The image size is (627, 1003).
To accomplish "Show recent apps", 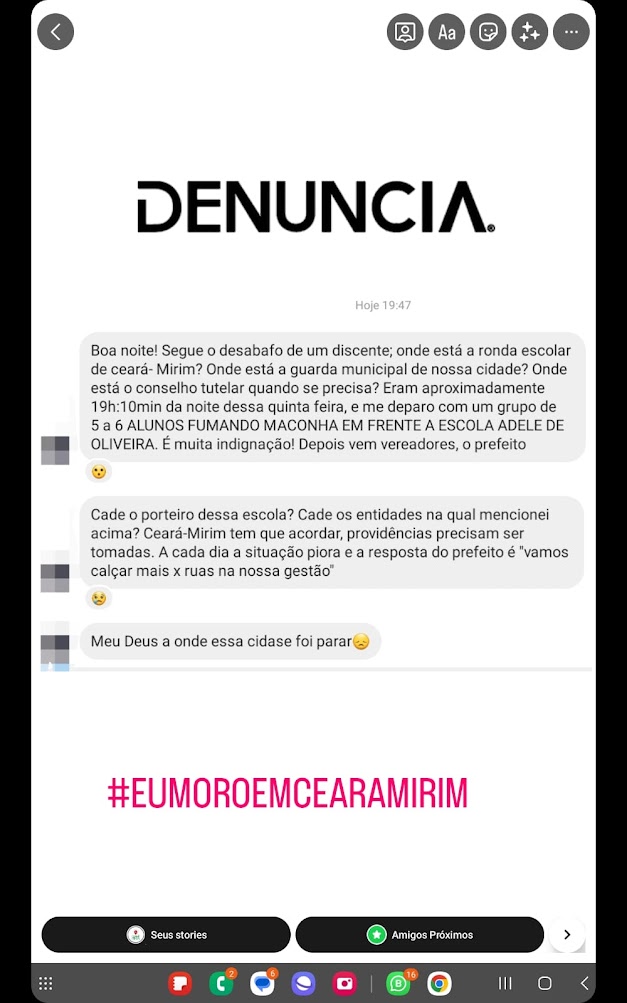I will click(505, 984).
